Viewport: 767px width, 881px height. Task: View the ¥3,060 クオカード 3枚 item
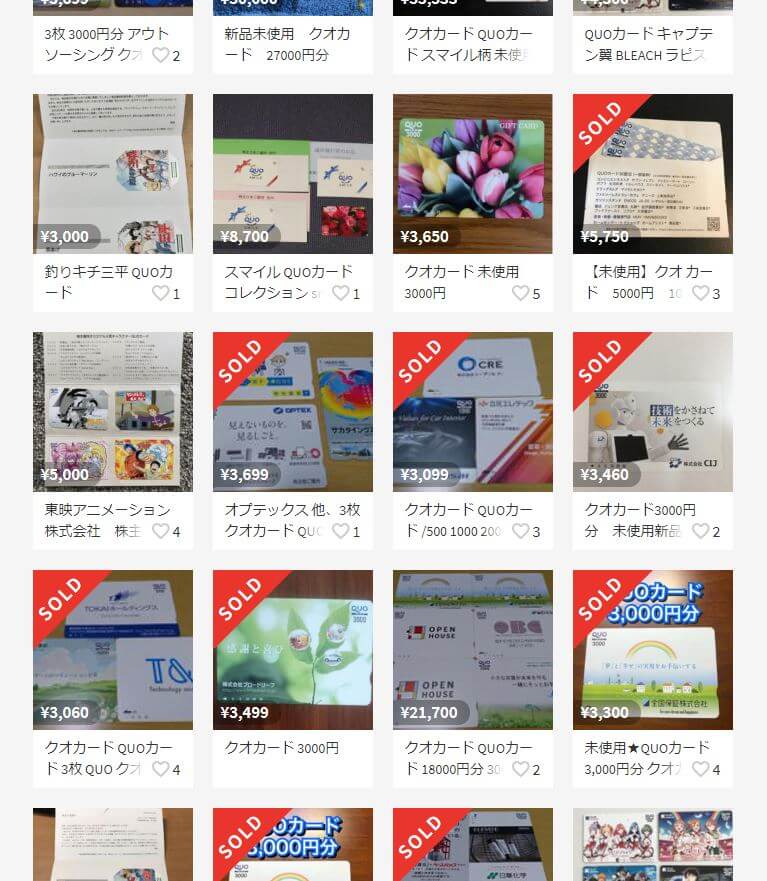112,650
